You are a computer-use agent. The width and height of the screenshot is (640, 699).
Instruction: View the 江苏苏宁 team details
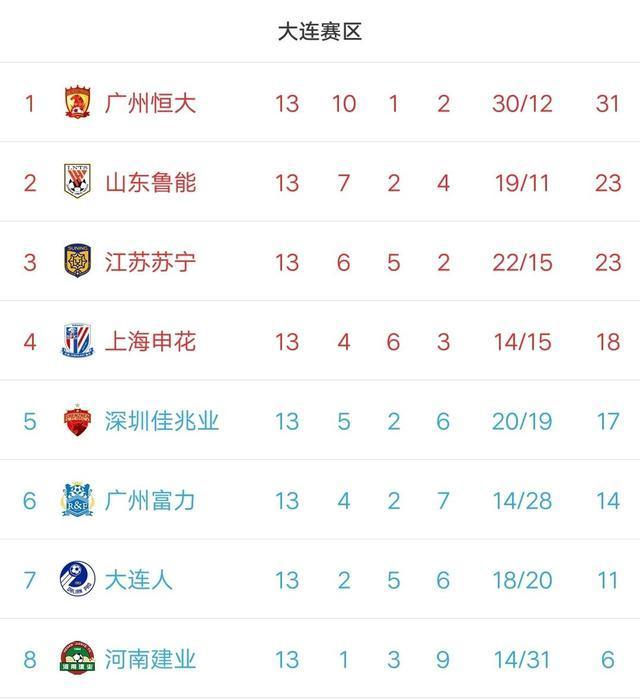[x=150, y=262]
